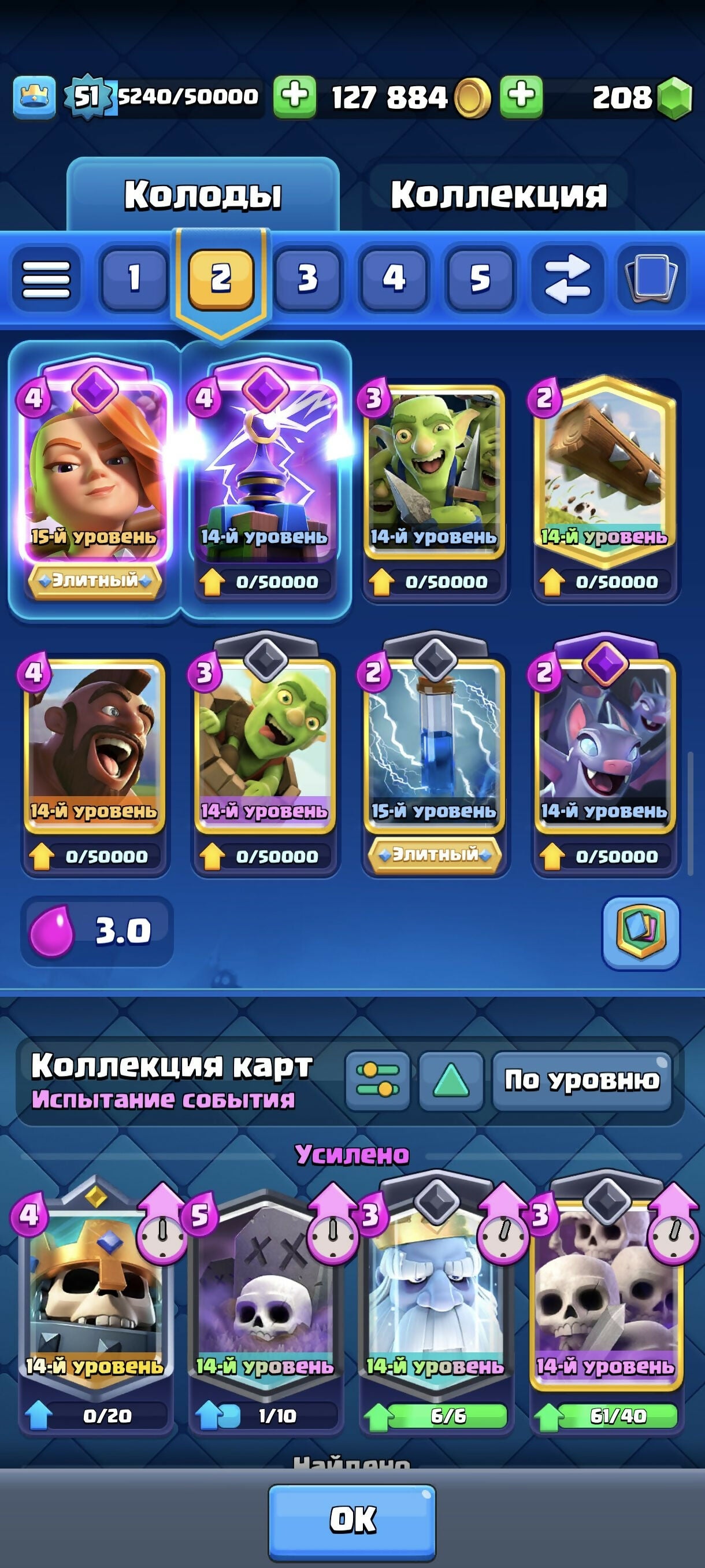
Task: Open the tower troops shield button
Action: point(640,932)
